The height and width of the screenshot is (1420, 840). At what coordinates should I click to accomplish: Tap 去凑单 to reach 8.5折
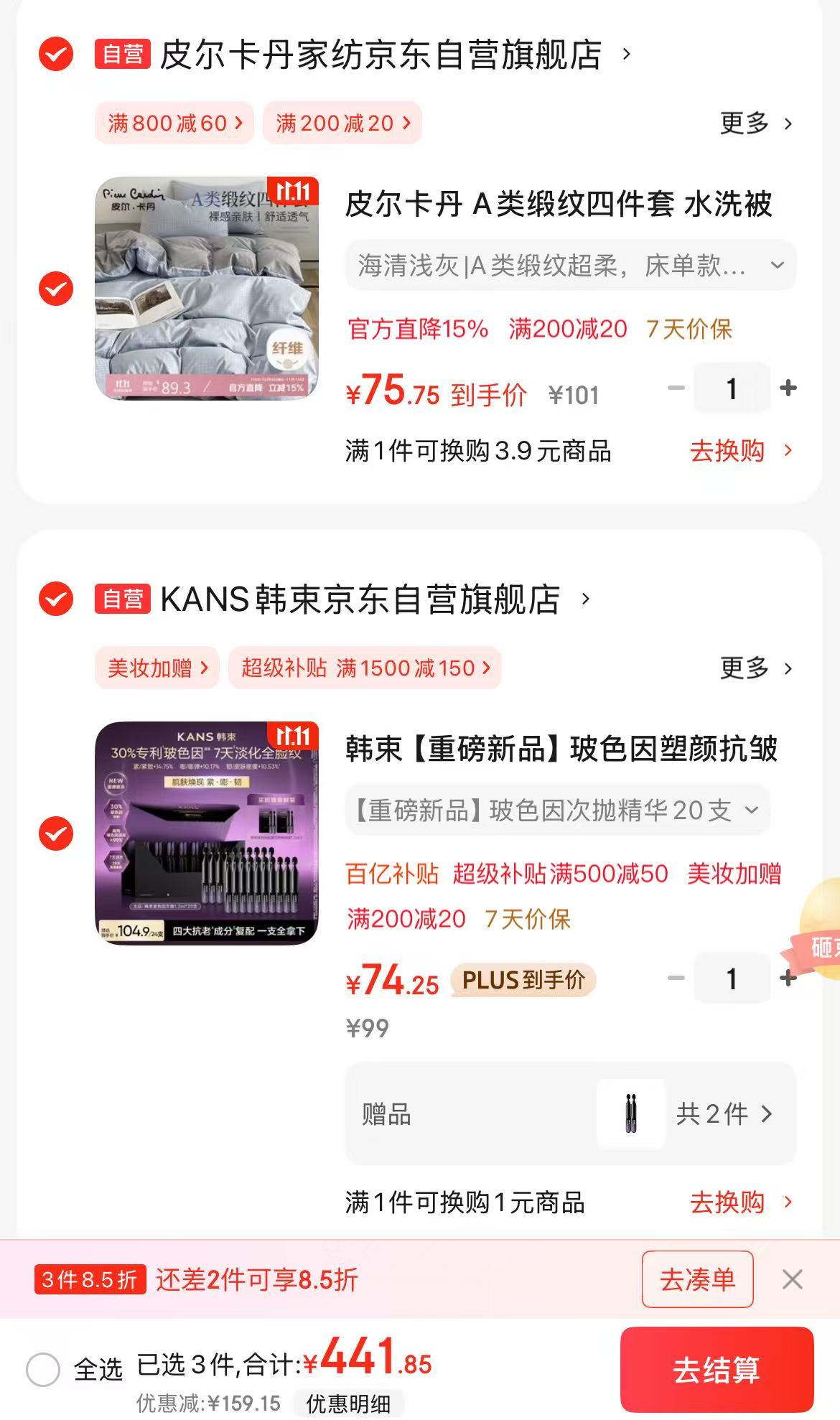[697, 1279]
